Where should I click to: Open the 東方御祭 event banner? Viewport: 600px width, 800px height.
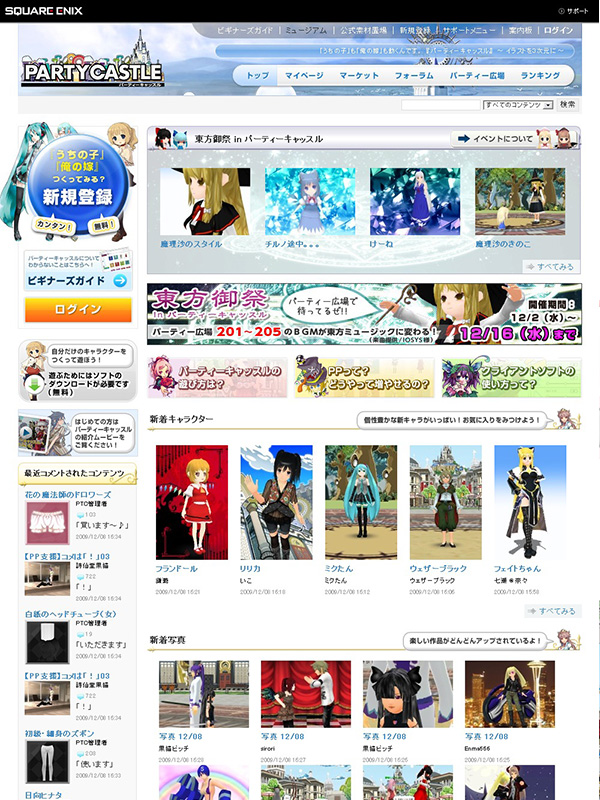coord(363,313)
